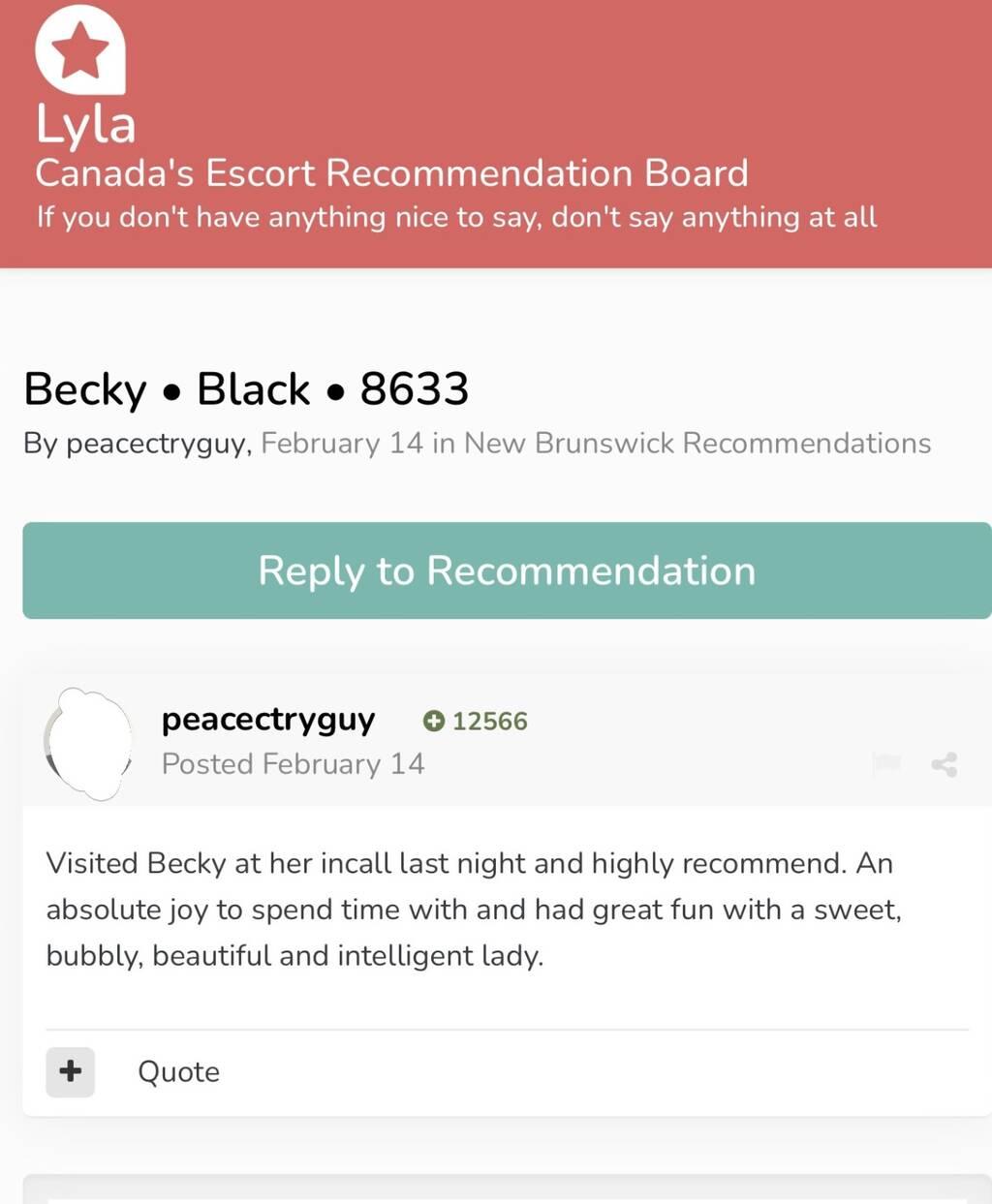Select the plus multi-quote button
Screen dimensions: 992x1204
(x=70, y=1071)
